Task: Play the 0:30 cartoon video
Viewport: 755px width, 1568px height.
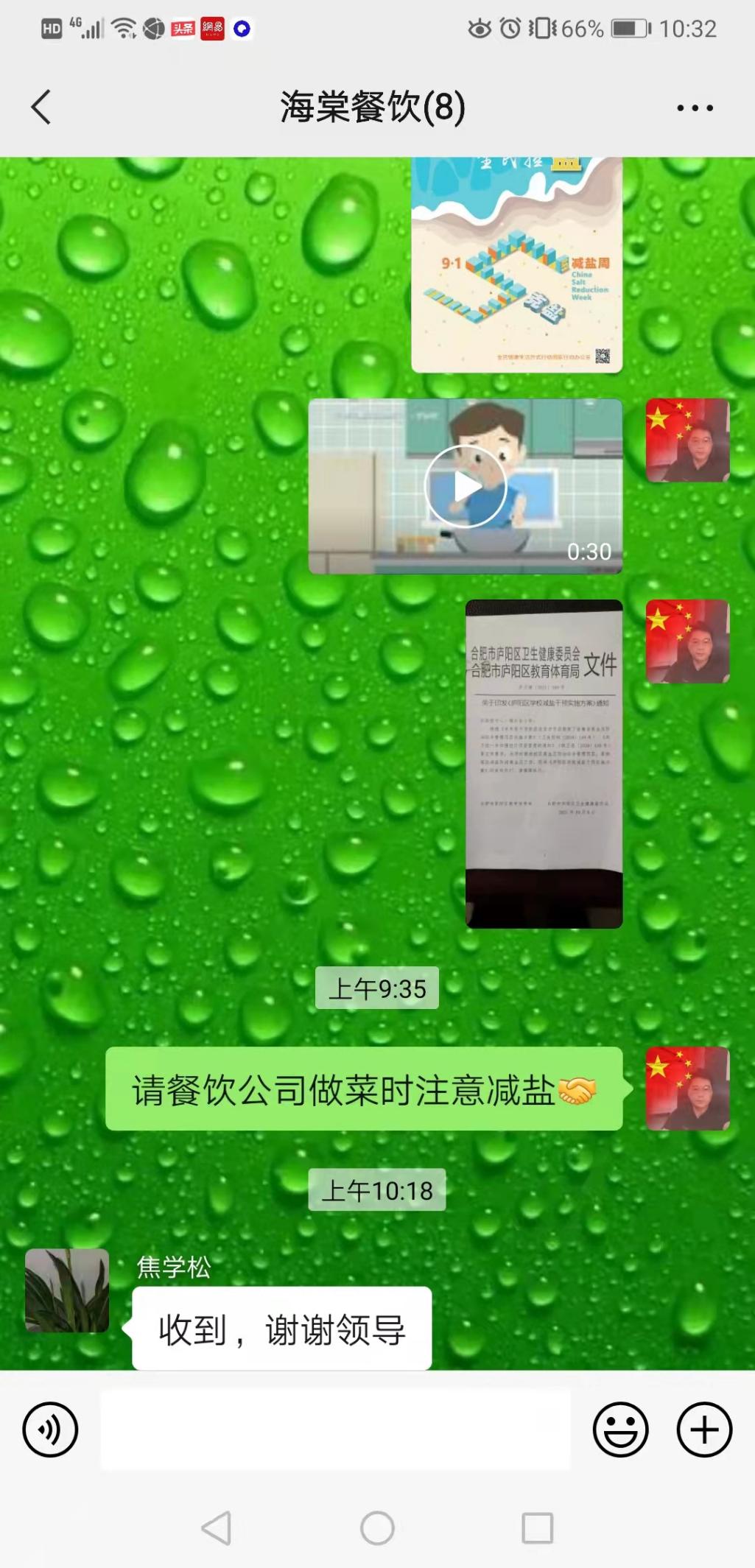Action: coord(465,486)
